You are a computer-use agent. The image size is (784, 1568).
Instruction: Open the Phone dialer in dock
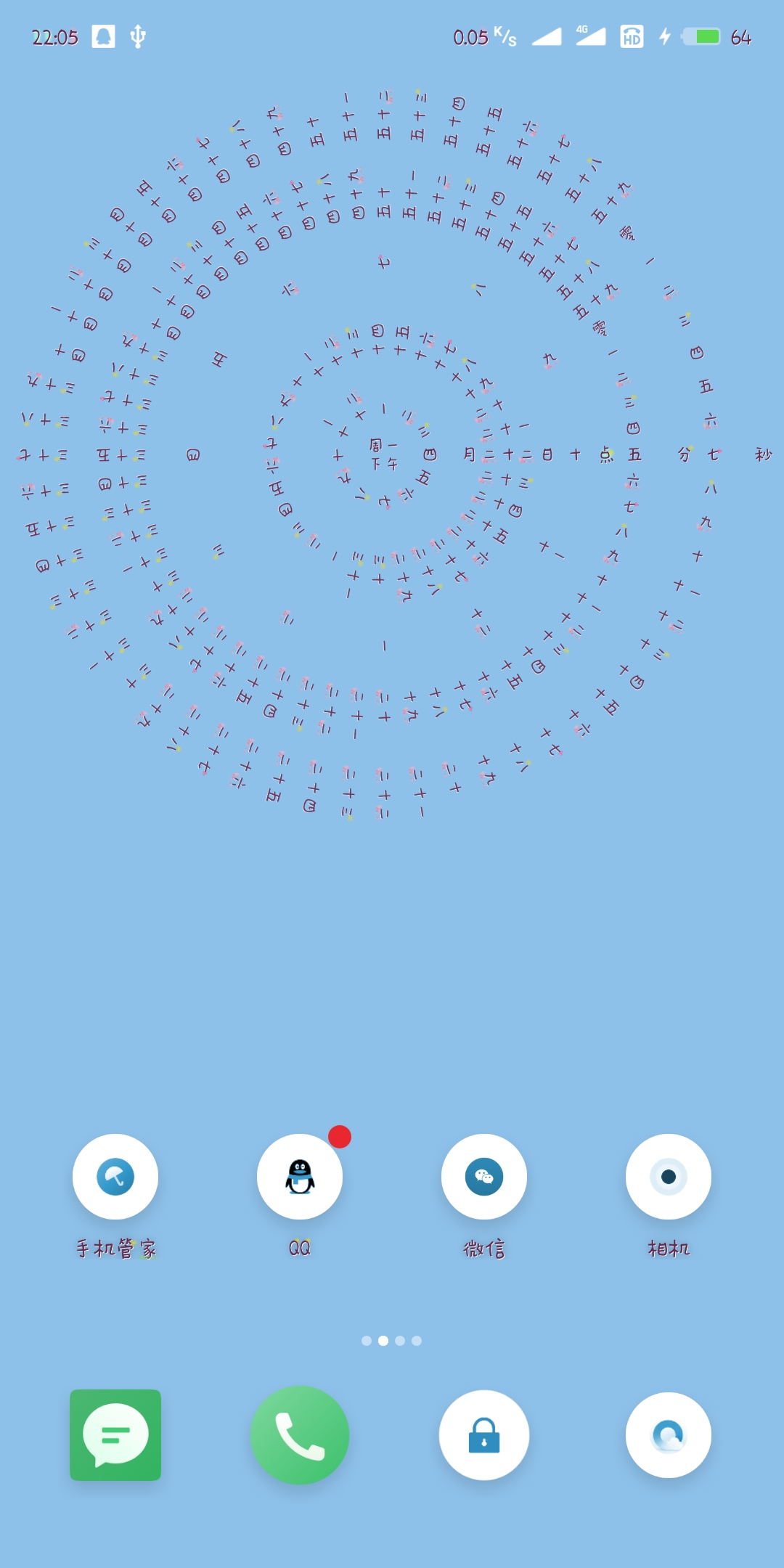300,1435
